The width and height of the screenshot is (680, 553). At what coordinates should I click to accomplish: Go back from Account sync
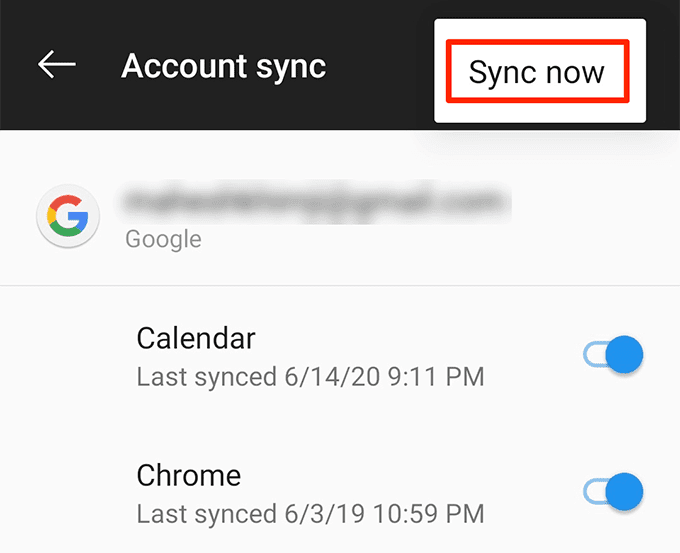tap(57, 66)
